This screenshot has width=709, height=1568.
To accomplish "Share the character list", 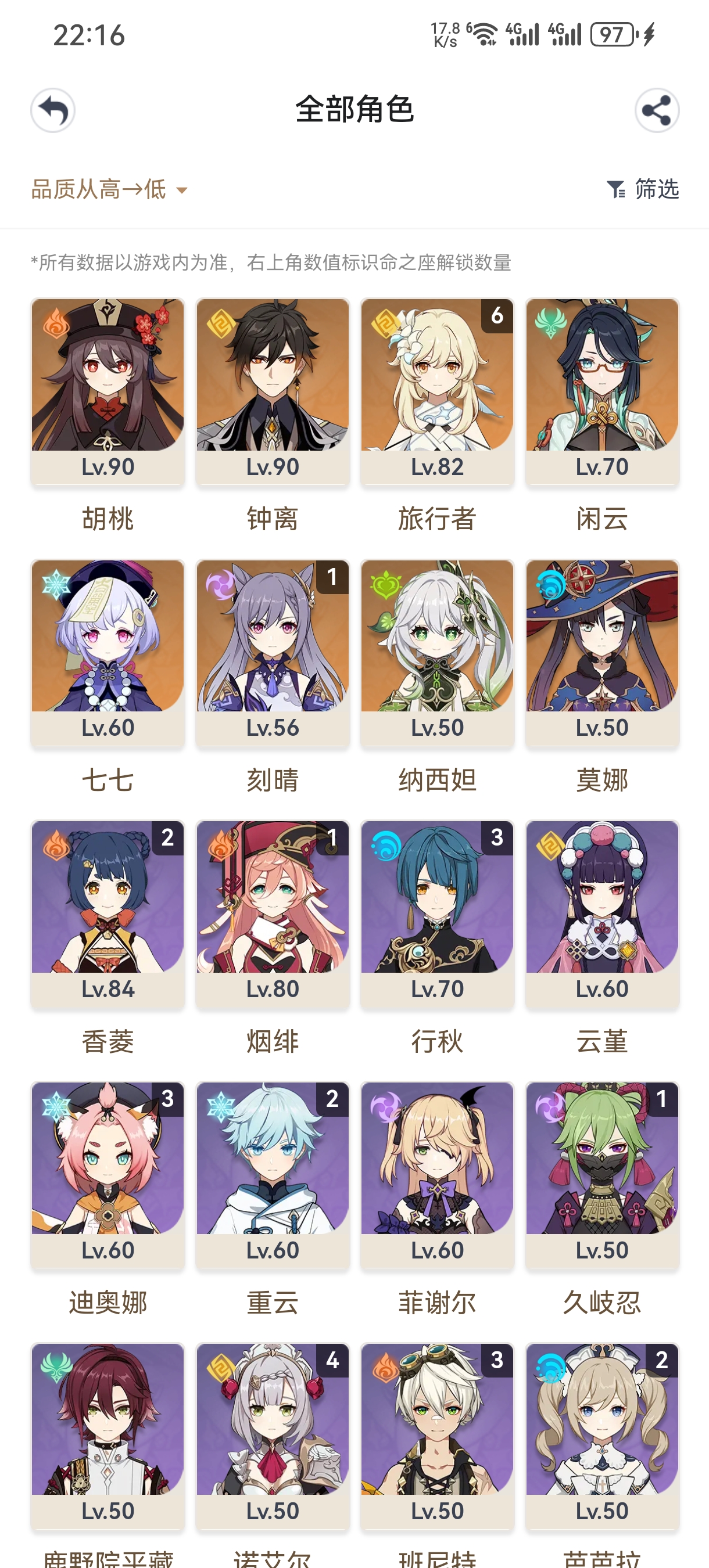I will pyautogui.click(x=656, y=110).
